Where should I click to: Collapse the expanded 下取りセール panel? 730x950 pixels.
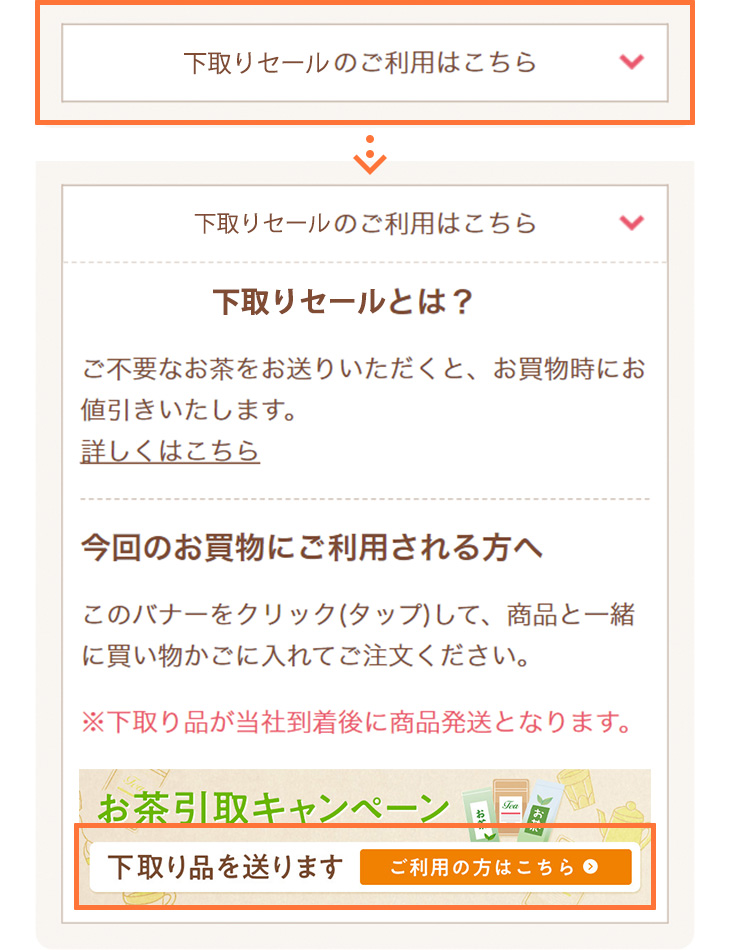365,222
